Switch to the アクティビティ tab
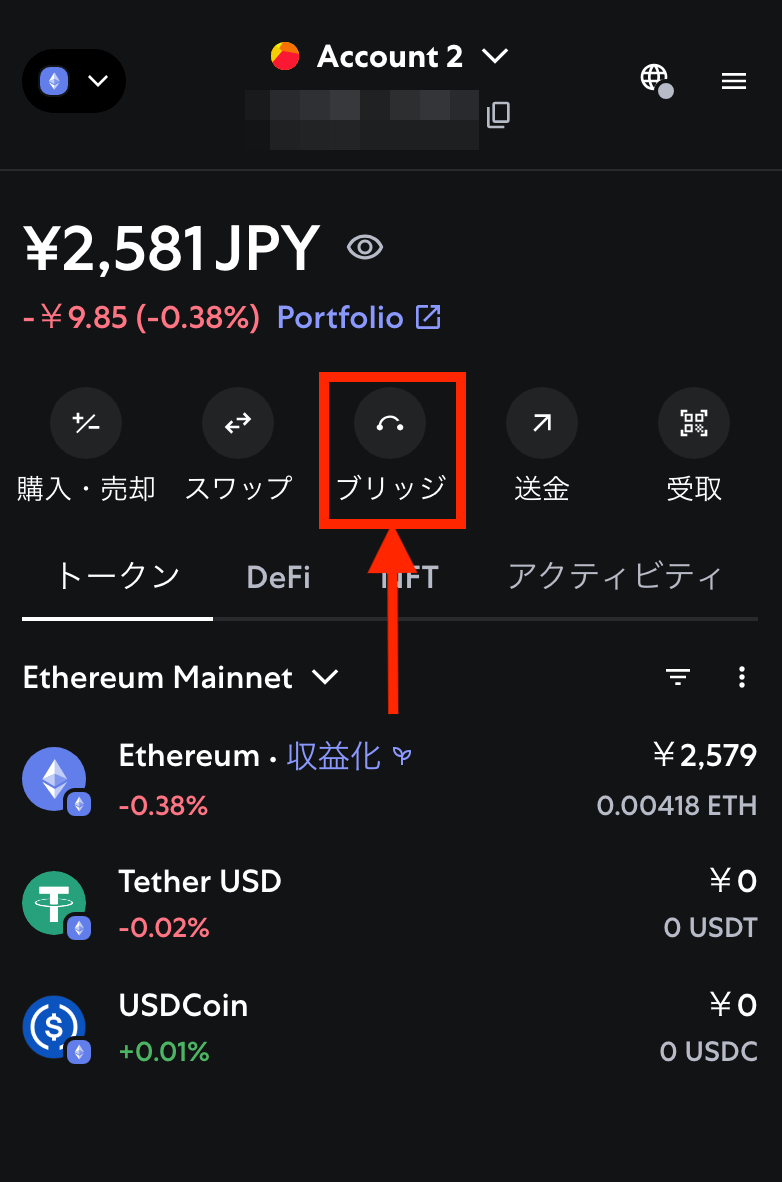 pos(615,577)
